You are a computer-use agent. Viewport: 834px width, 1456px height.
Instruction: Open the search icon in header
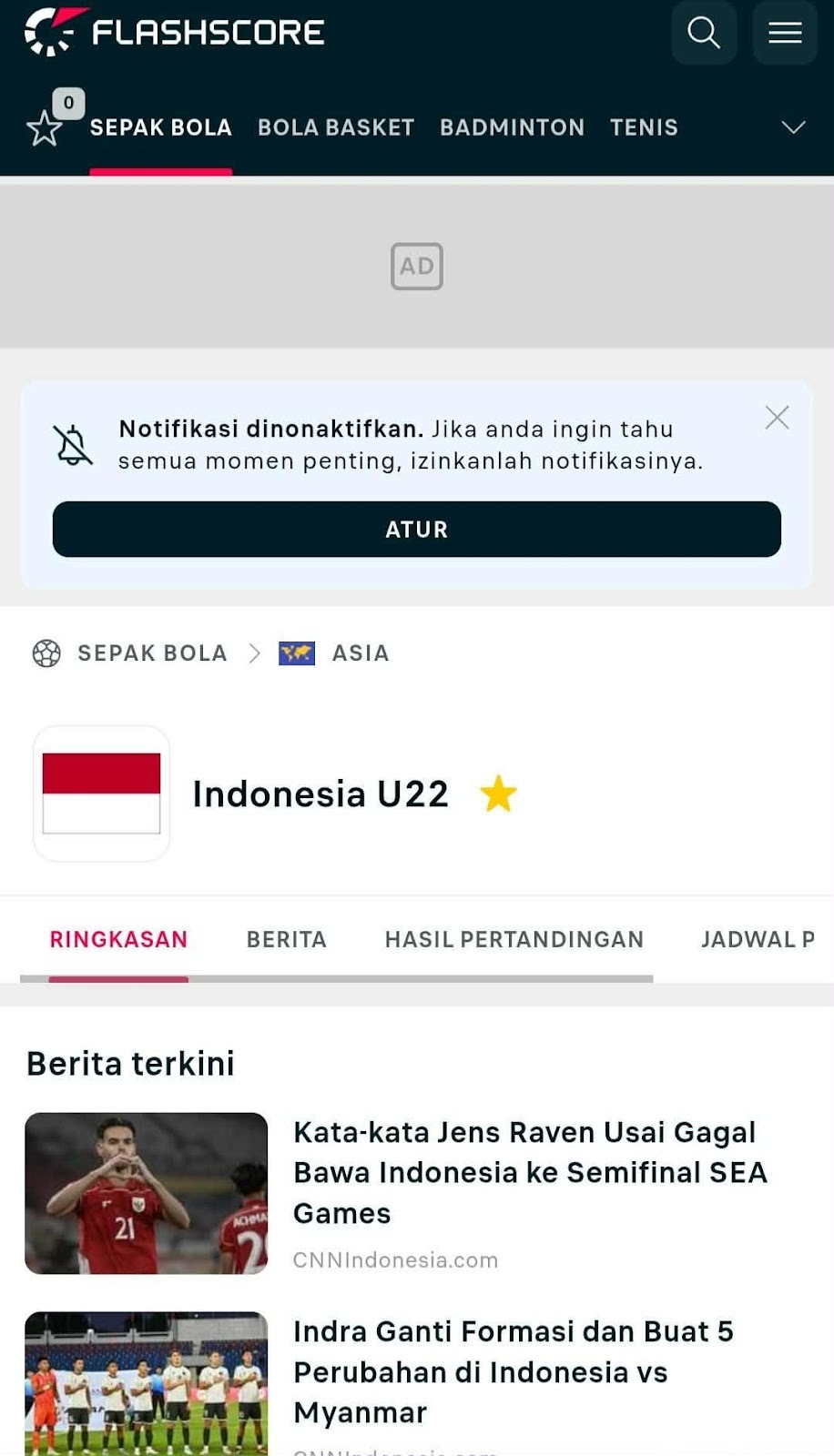tap(704, 33)
